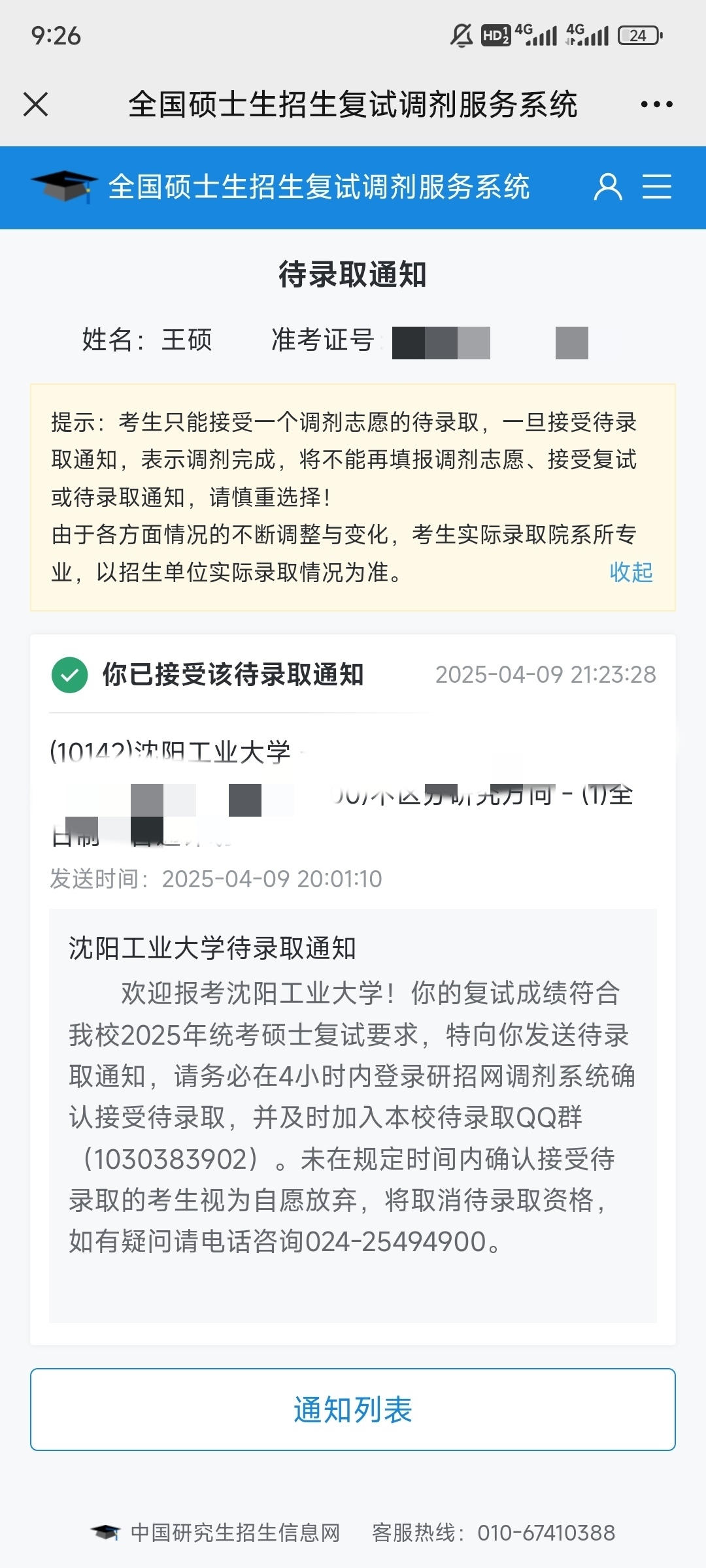Screen dimensions: 706x1568
Task: Open the three-dot overflow menu
Action: click(x=656, y=105)
